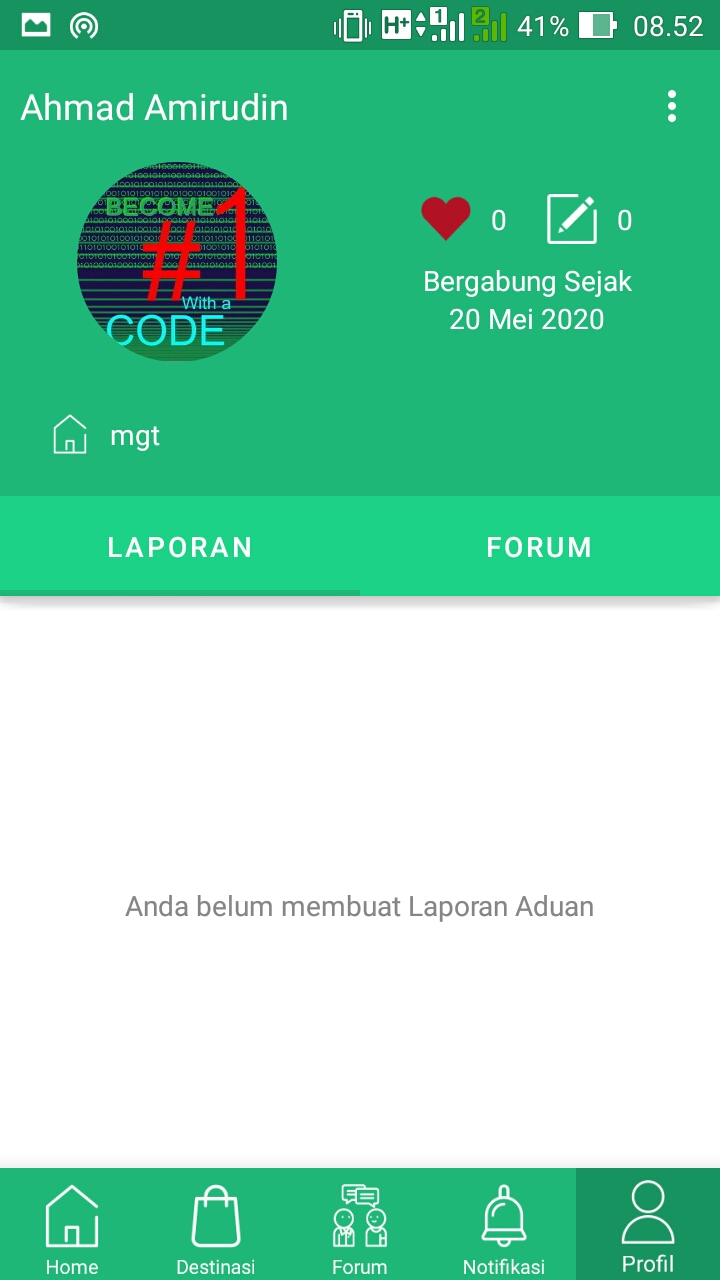Open the Destinasi section
The width and height of the screenshot is (720, 1280).
point(216,1225)
